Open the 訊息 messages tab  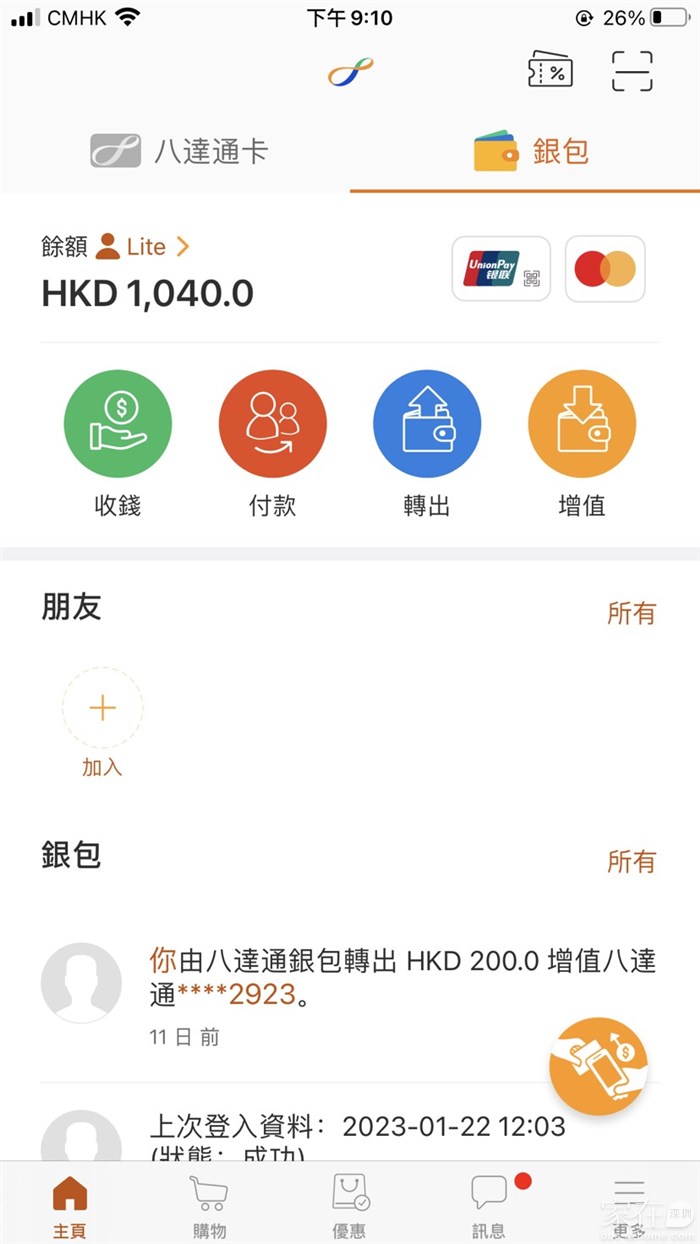click(489, 1207)
